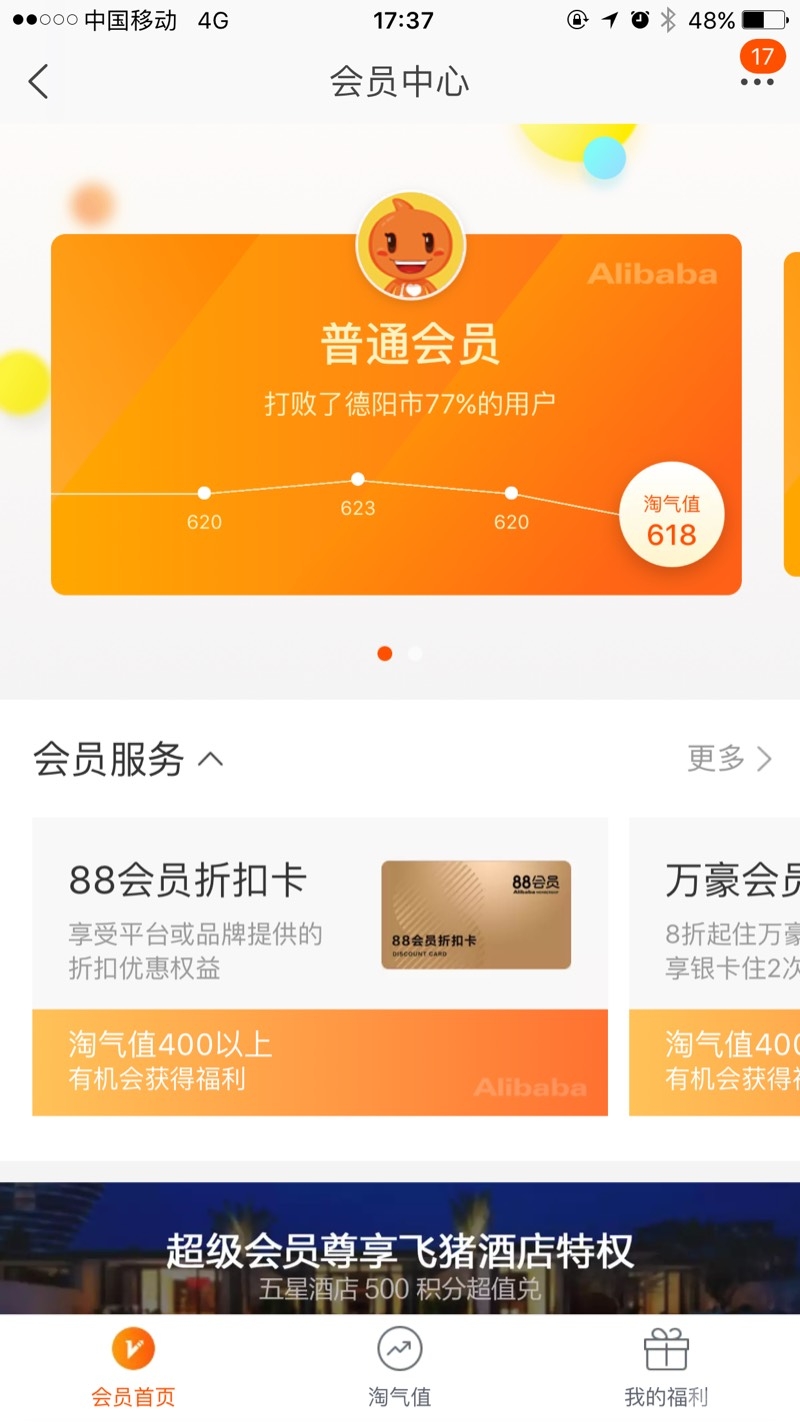Open the 超级会员飞猪酒店特权 banner

tap(400, 1250)
